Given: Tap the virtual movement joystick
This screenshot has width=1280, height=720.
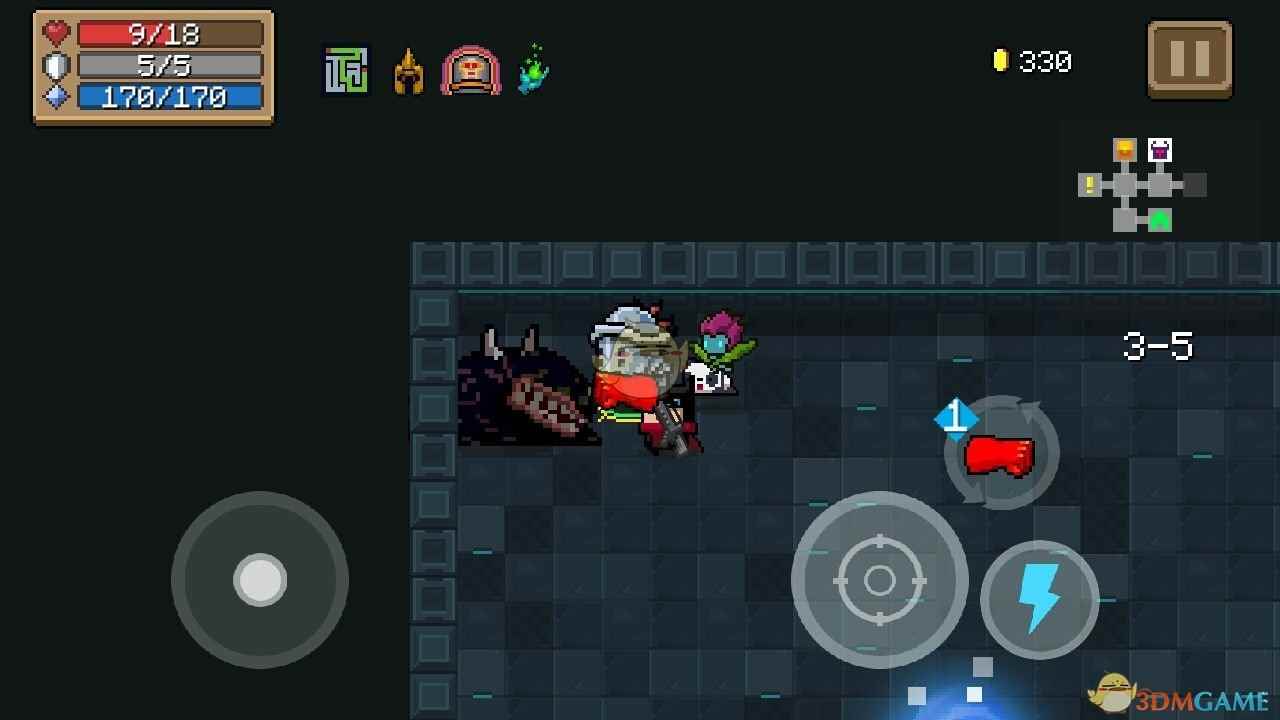Looking at the screenshot, I should [x=260, y=579].
